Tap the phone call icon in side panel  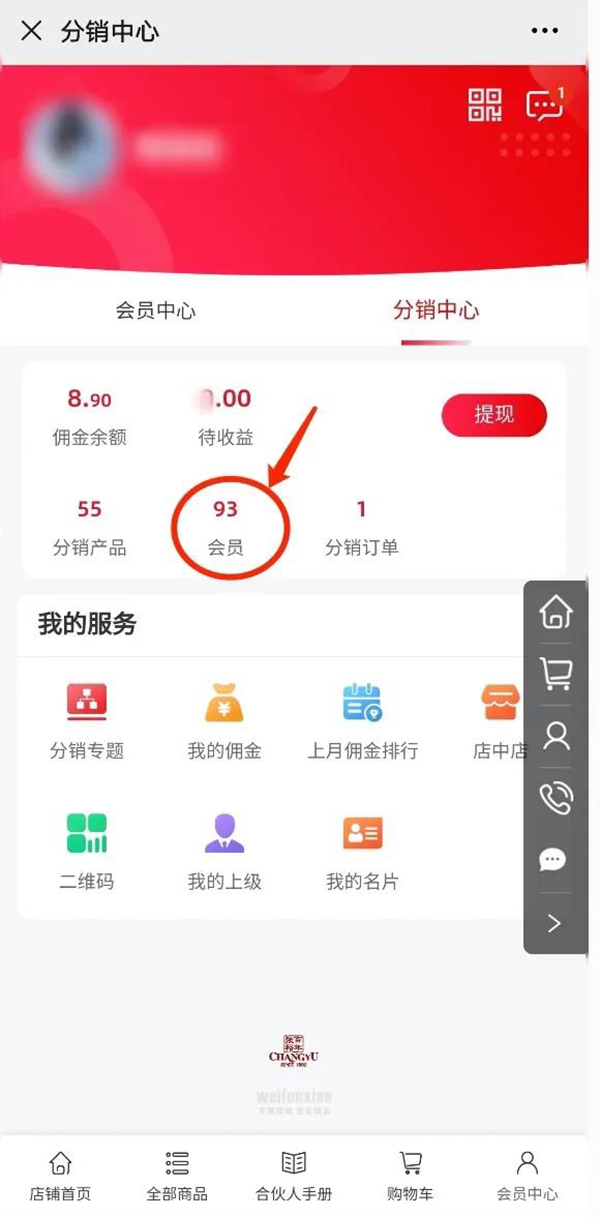[x=555, y=798]
